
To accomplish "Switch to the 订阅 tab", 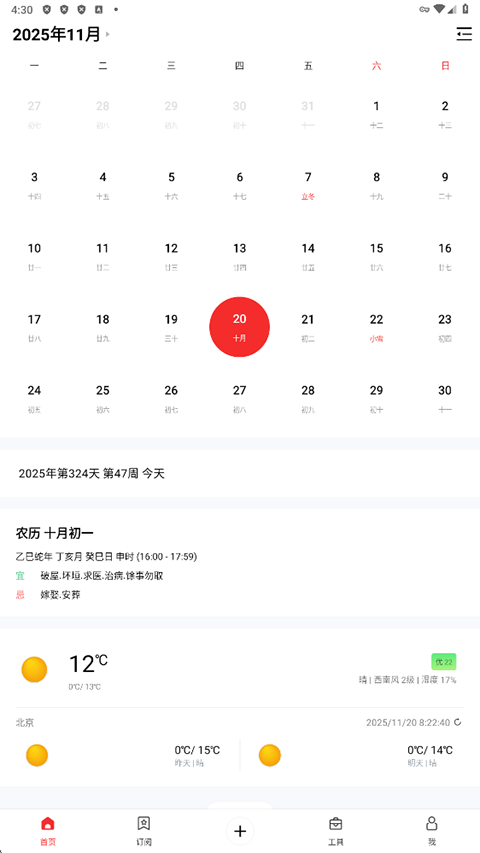I will coord(144,831).
